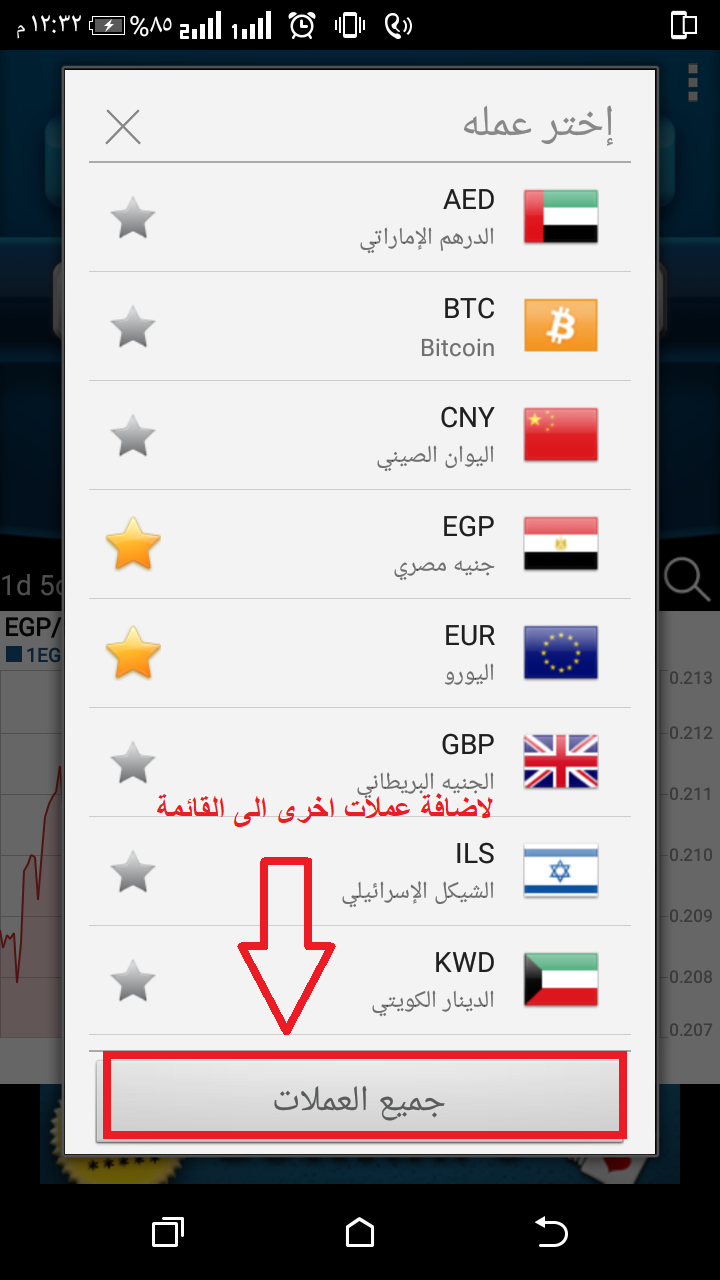Tap the system back button
Image resolution: width=720 pixels, height=1280 pixels.
click(x=551, y=1232)
